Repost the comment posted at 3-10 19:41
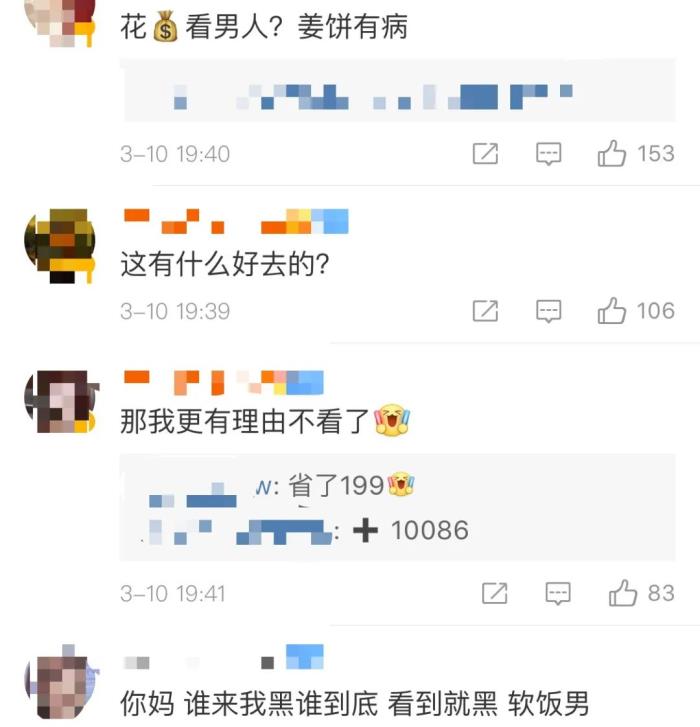The height and width of the screenshot is (727, 700). [x=495, y=594]
